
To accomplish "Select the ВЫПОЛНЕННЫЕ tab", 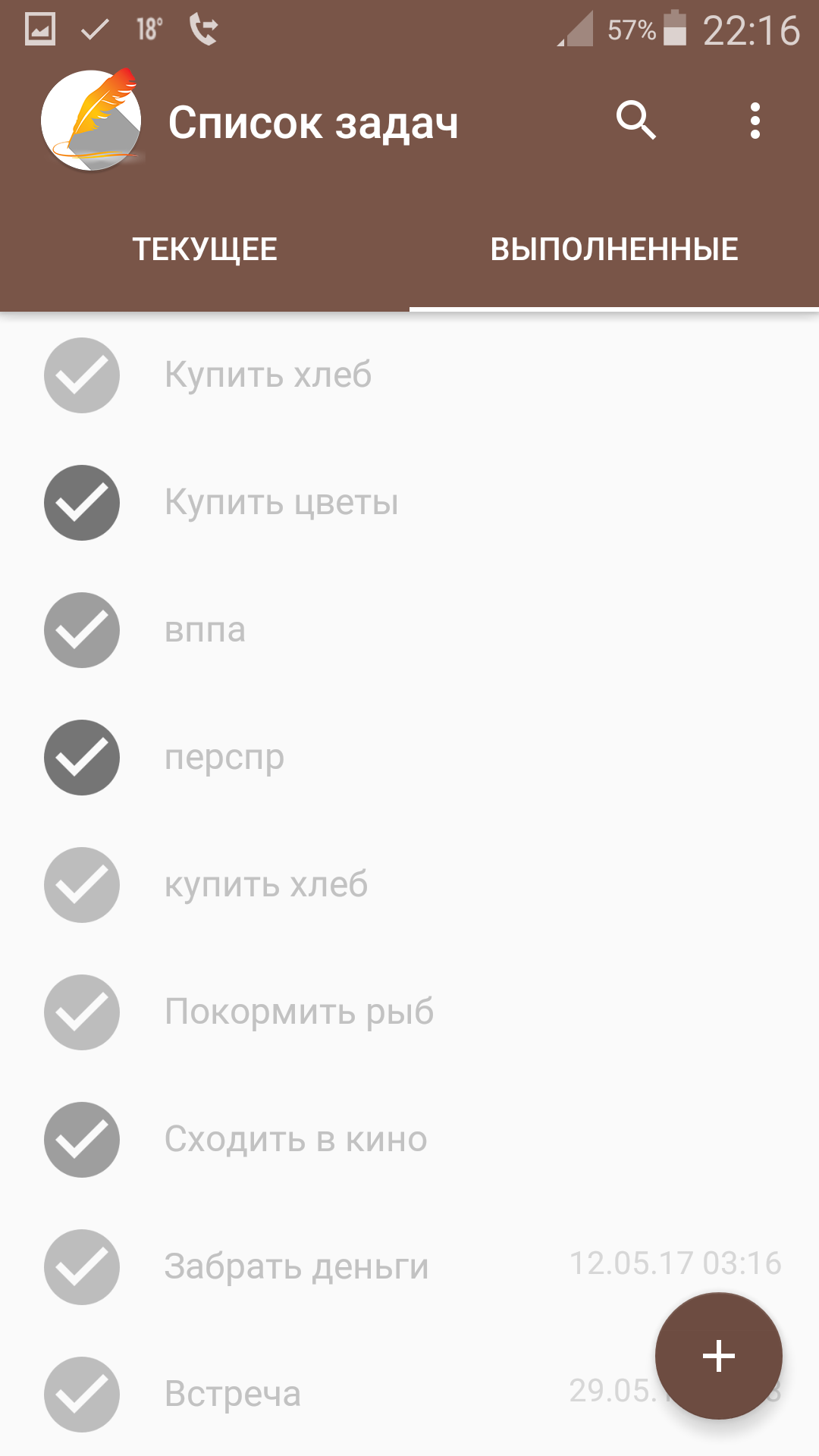I will tap(614, 249).
